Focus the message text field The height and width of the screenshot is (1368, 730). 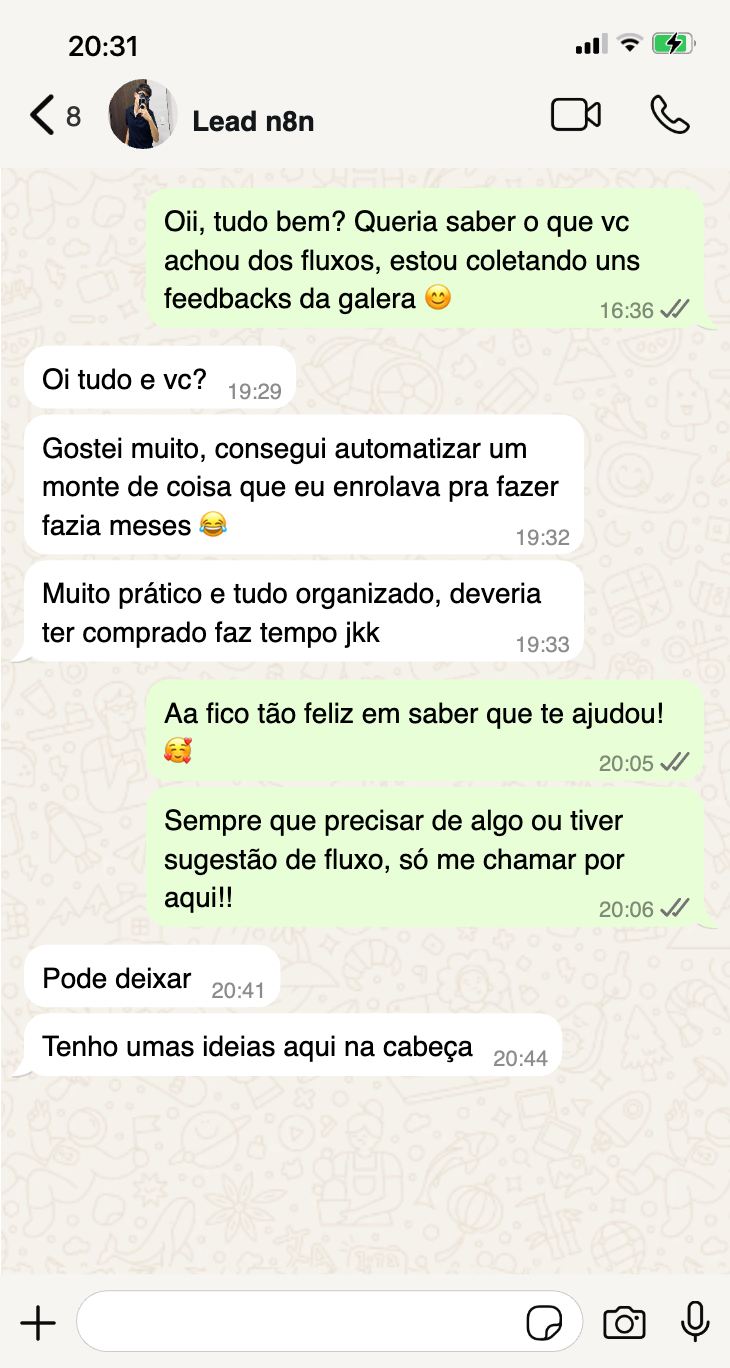[300, 1322]
